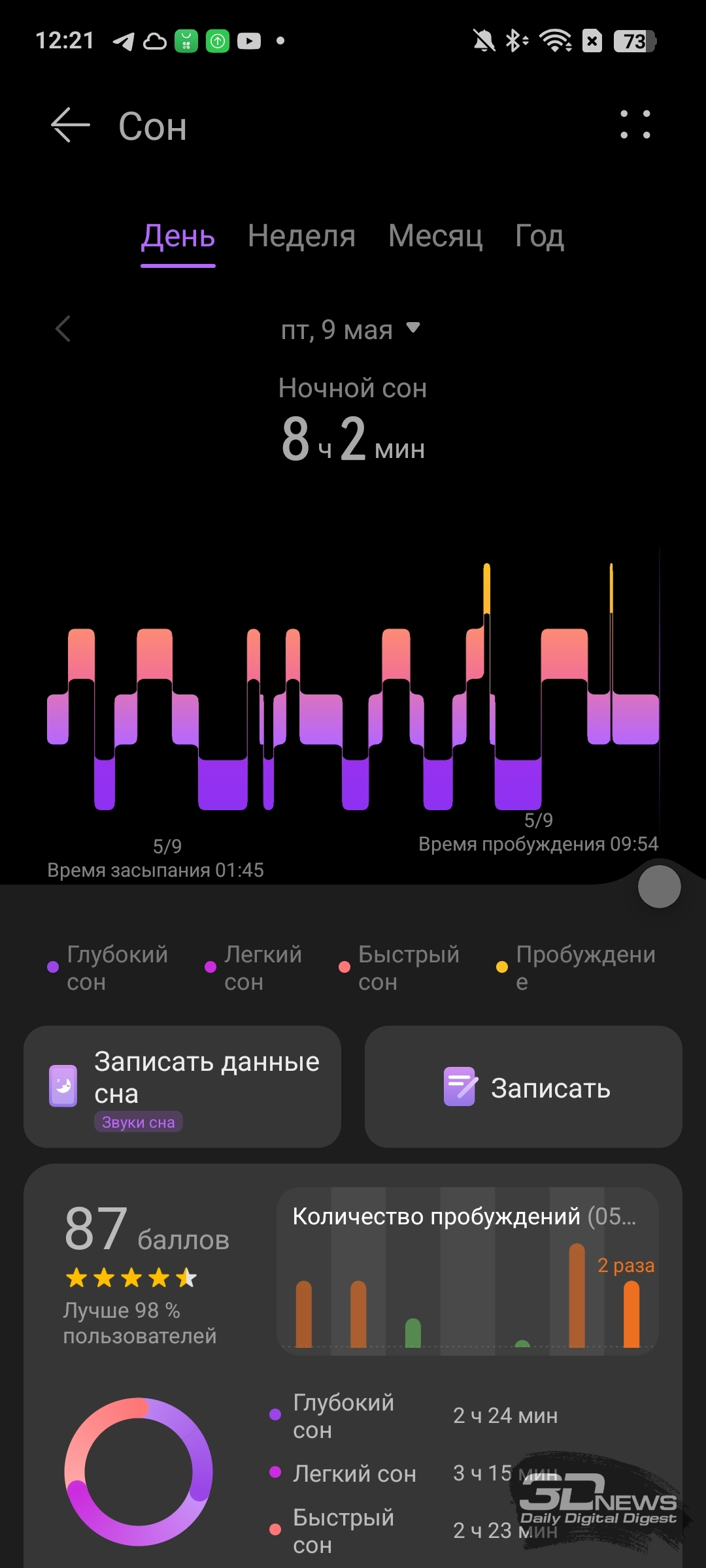Select the День tab
The width and height of the screenshot is (706, 1568).
point(178,236)
